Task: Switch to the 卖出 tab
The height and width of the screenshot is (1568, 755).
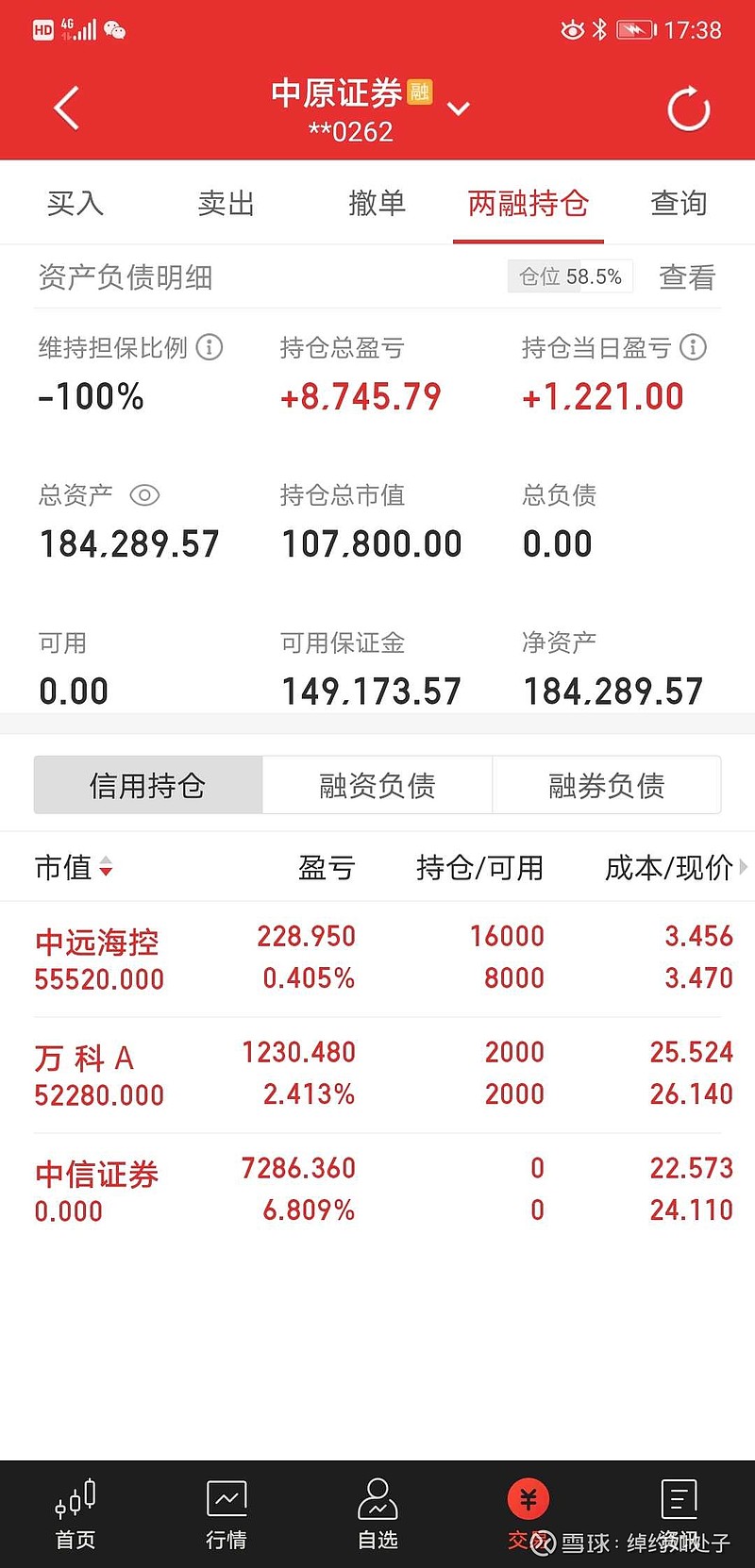Action: click(225, 203)
